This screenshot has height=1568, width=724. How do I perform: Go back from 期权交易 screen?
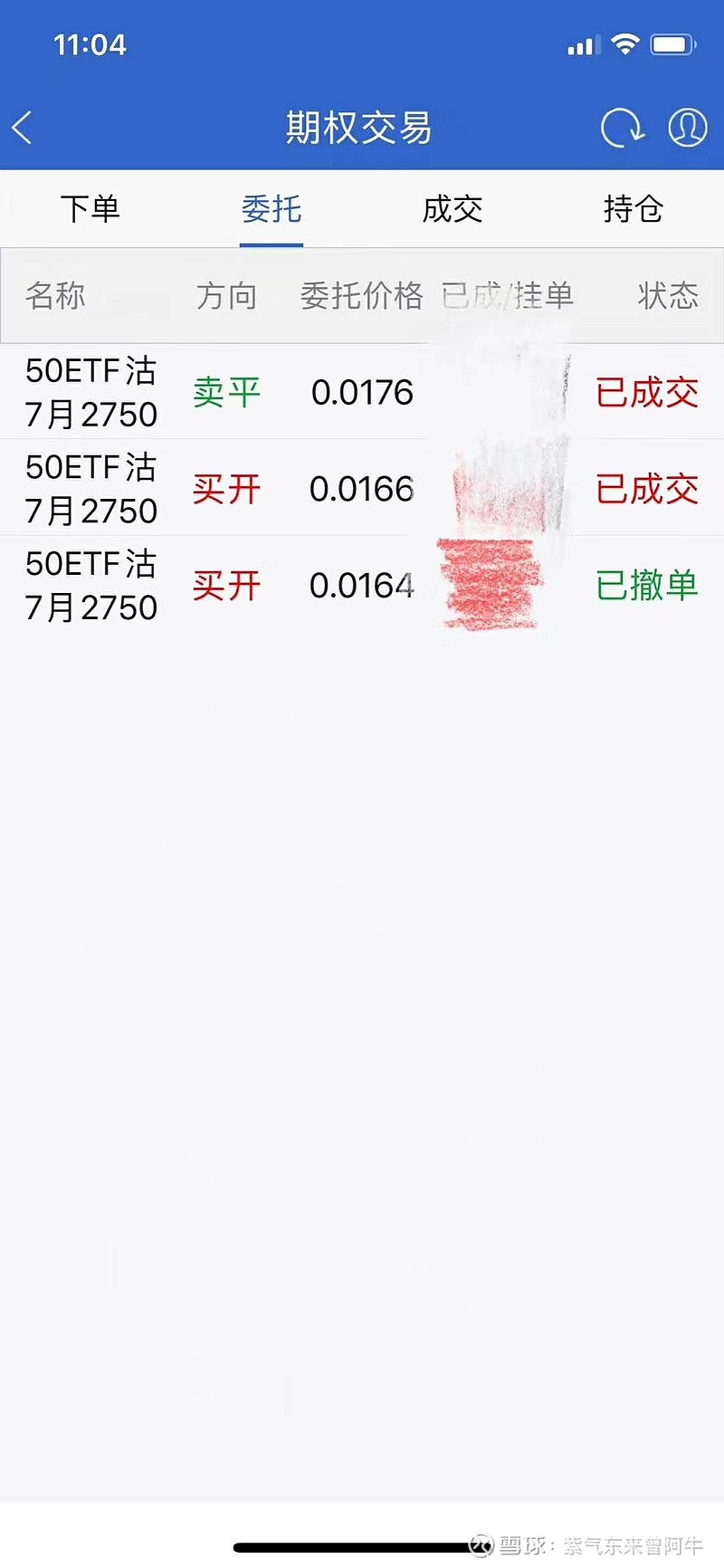(24, 128)
